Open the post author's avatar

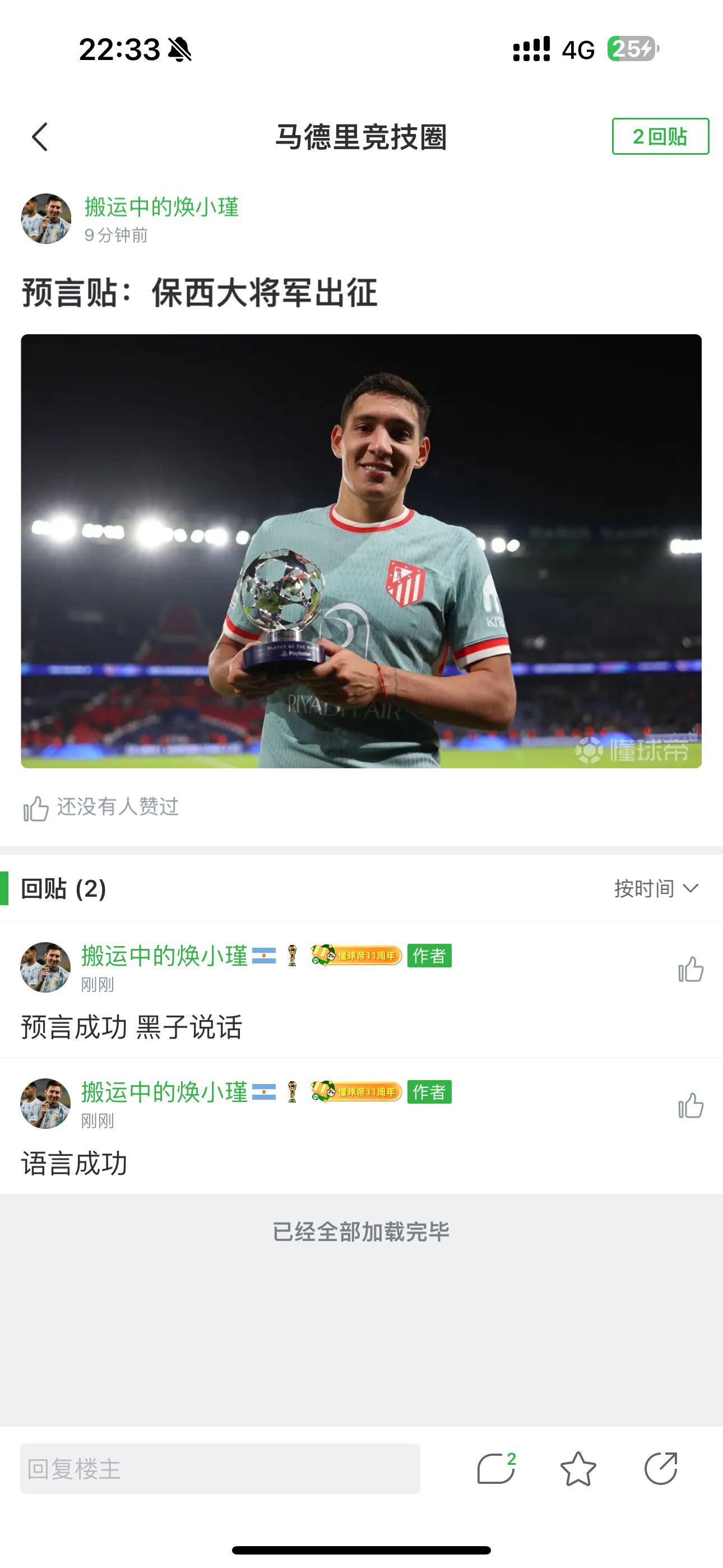point(45,219)
